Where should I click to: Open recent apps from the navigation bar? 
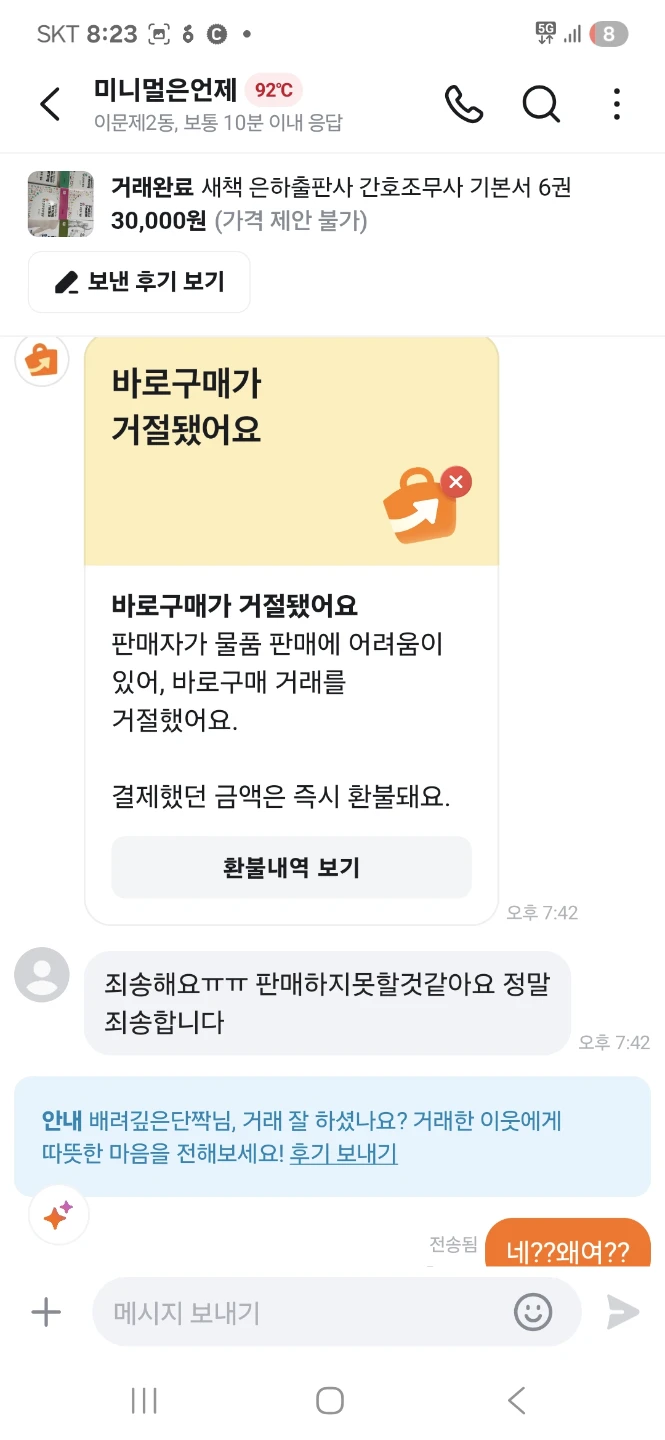(145, 1400)
